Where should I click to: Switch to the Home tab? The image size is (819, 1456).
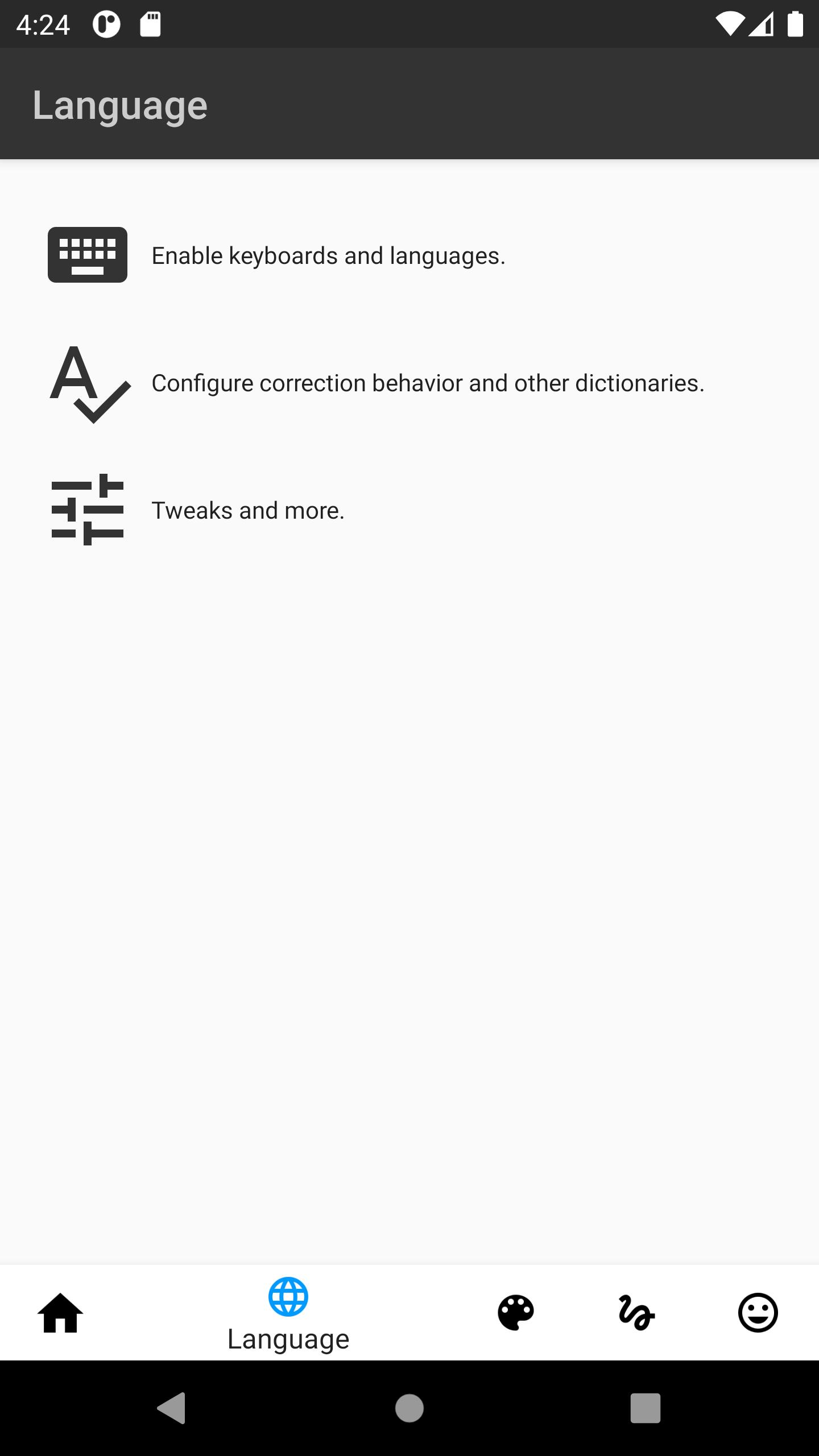point(60,1313)
